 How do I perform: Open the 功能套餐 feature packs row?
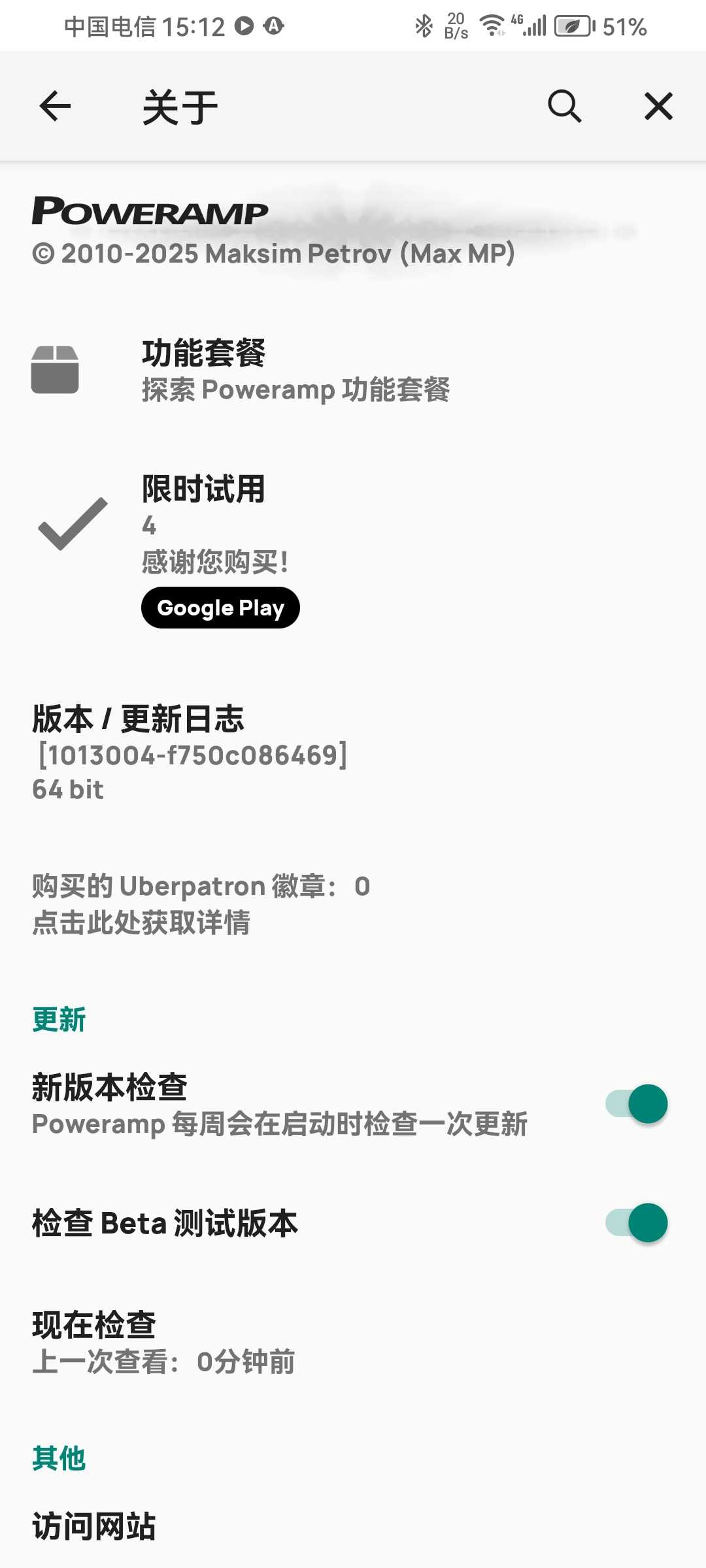click(294, 370)
